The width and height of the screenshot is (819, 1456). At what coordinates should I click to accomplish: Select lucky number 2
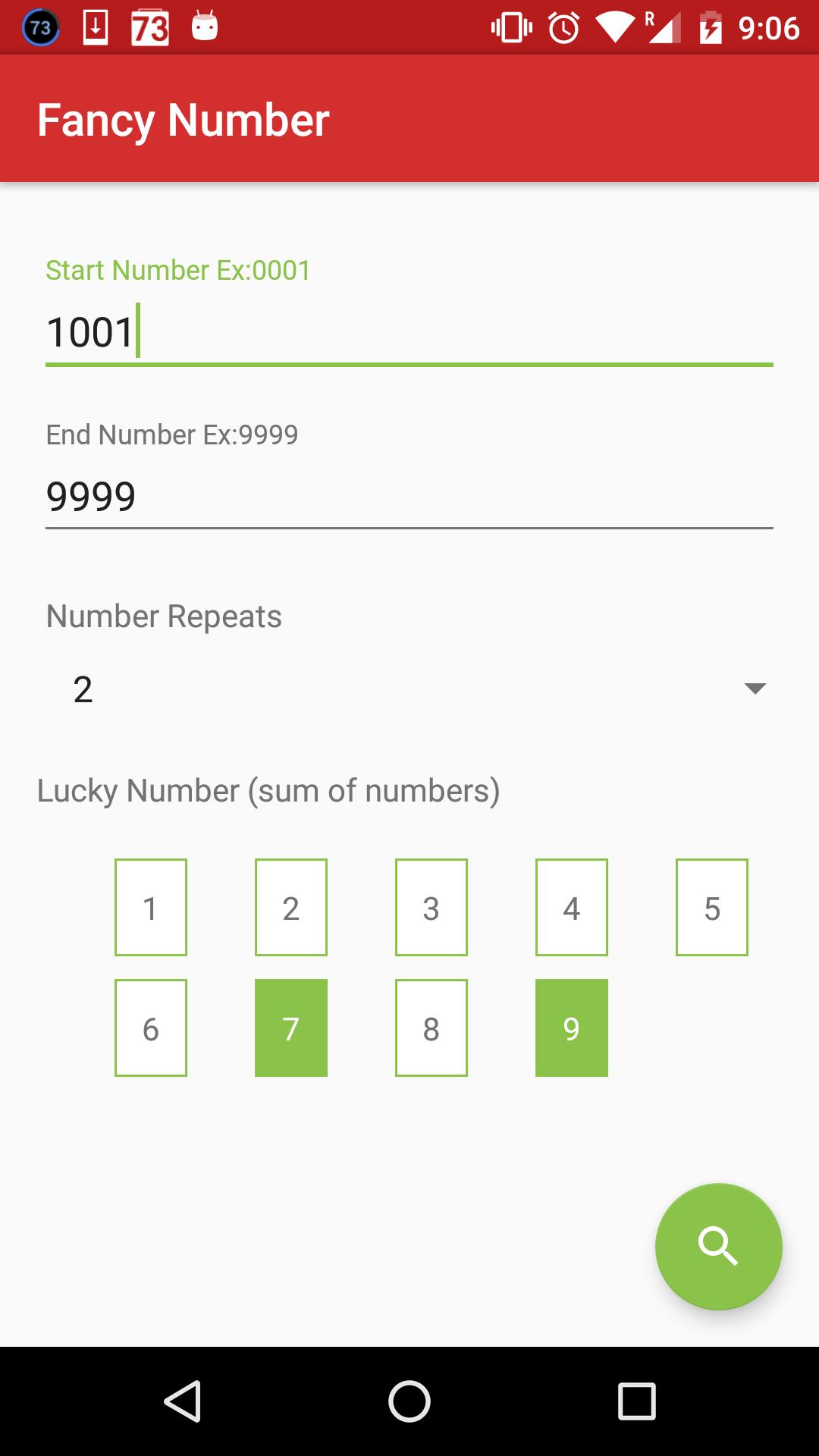291,907
